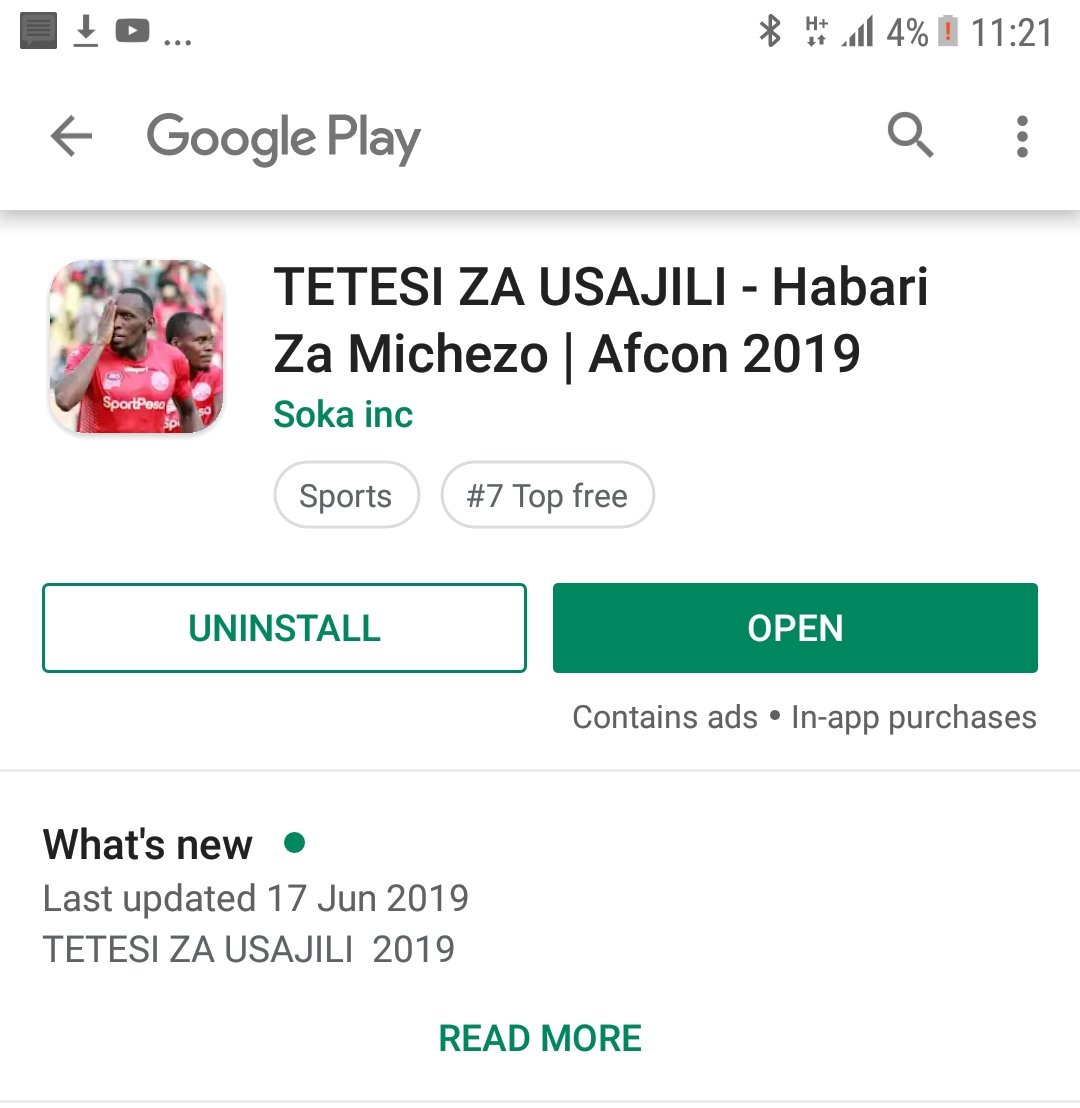This screenshot has width=1080, height=1108.
Task: View the #7 Top free chart
Action: point(547,495)
